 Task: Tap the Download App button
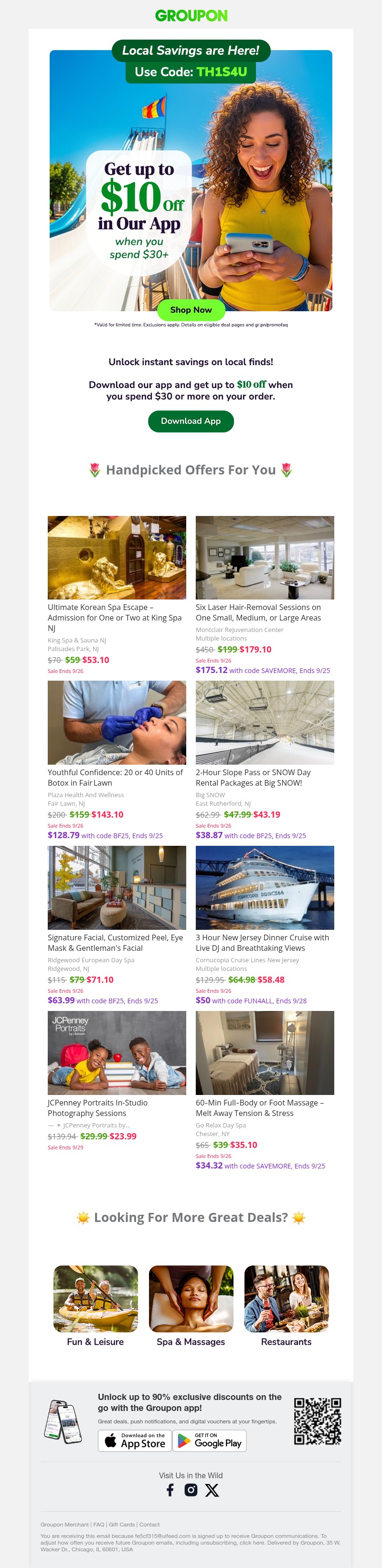pyautogui.click(x=191, y=421)
